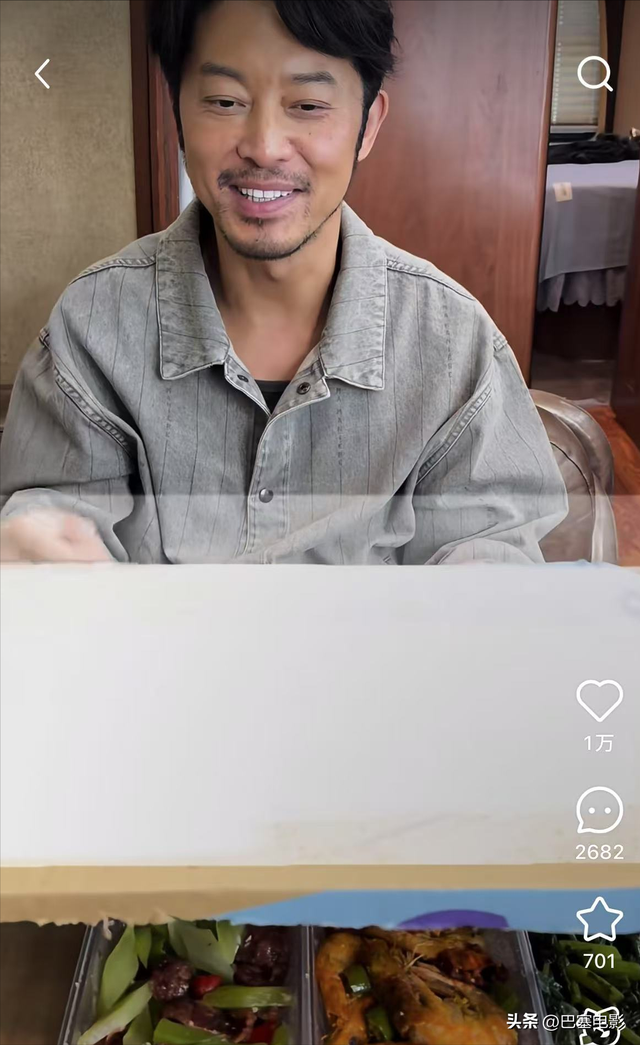Open the comments bubble showing 2682
Viewport: 640px width, 1045px height.
(x=599, y=810)
